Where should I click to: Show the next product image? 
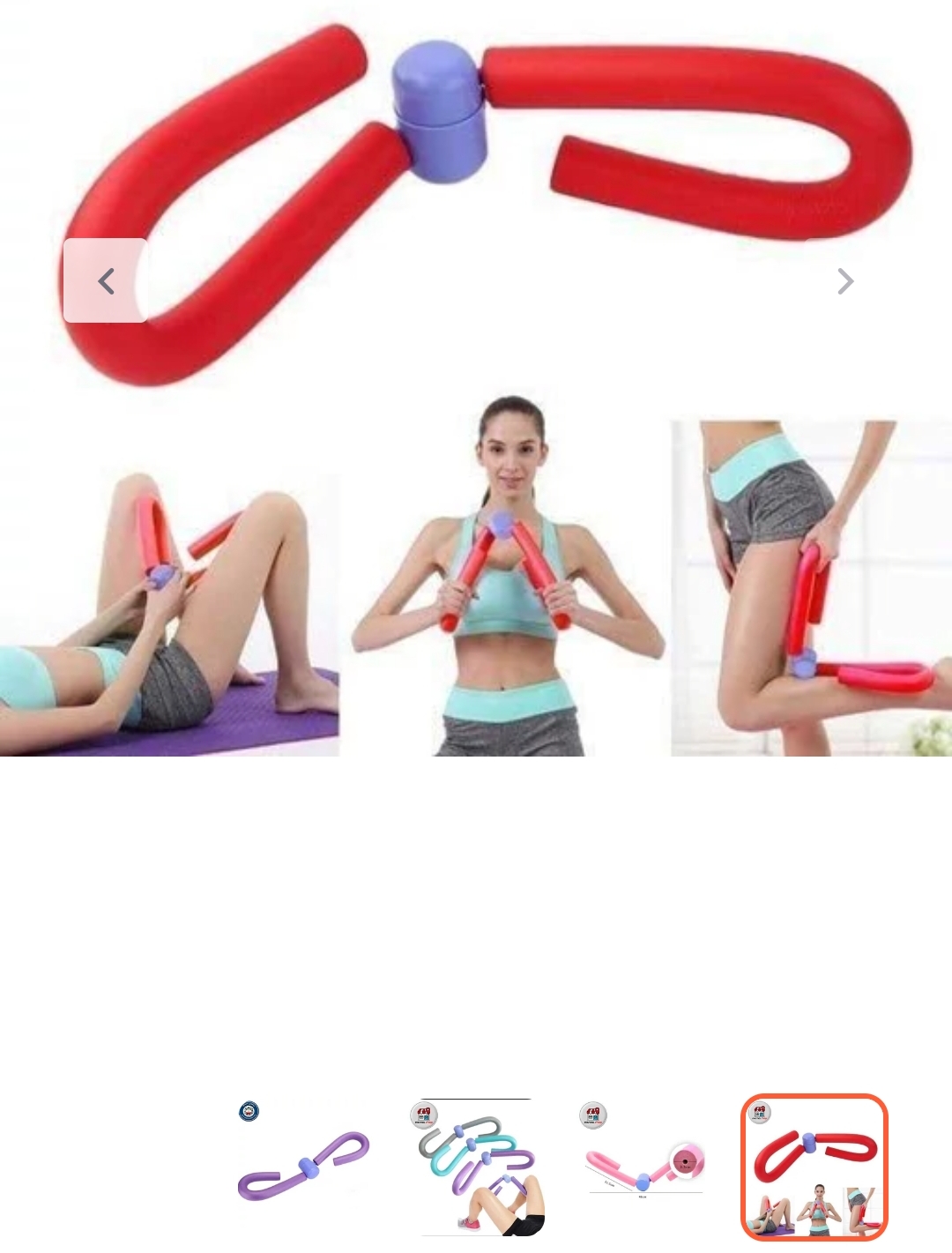[x=844, y=281]
